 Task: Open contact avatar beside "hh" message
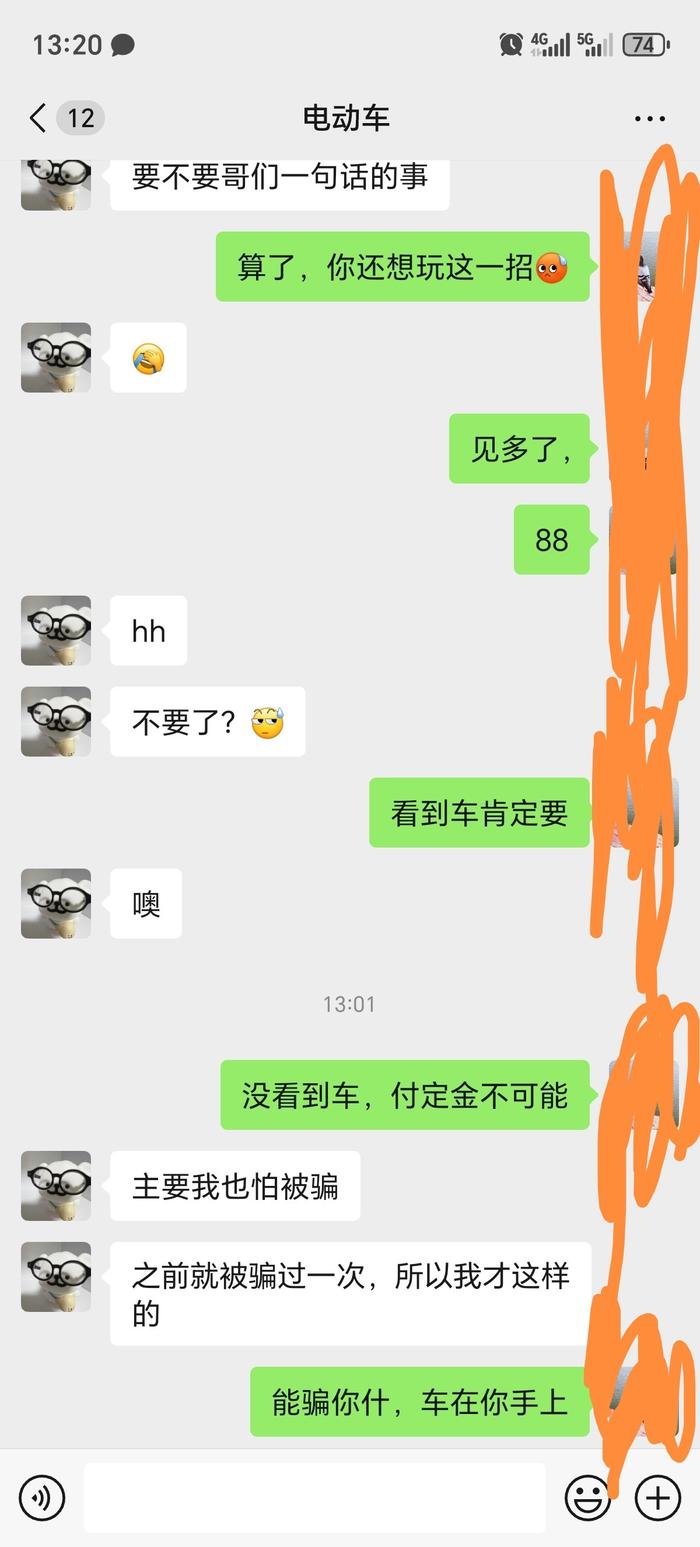click(x=56, y=631)
